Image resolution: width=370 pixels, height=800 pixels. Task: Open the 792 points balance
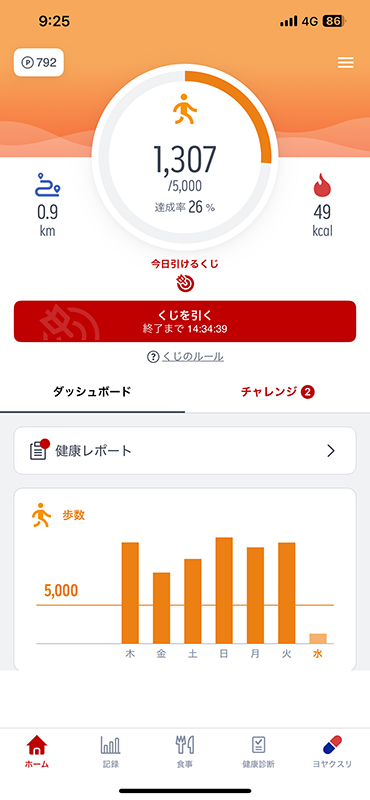pos(39,62)
